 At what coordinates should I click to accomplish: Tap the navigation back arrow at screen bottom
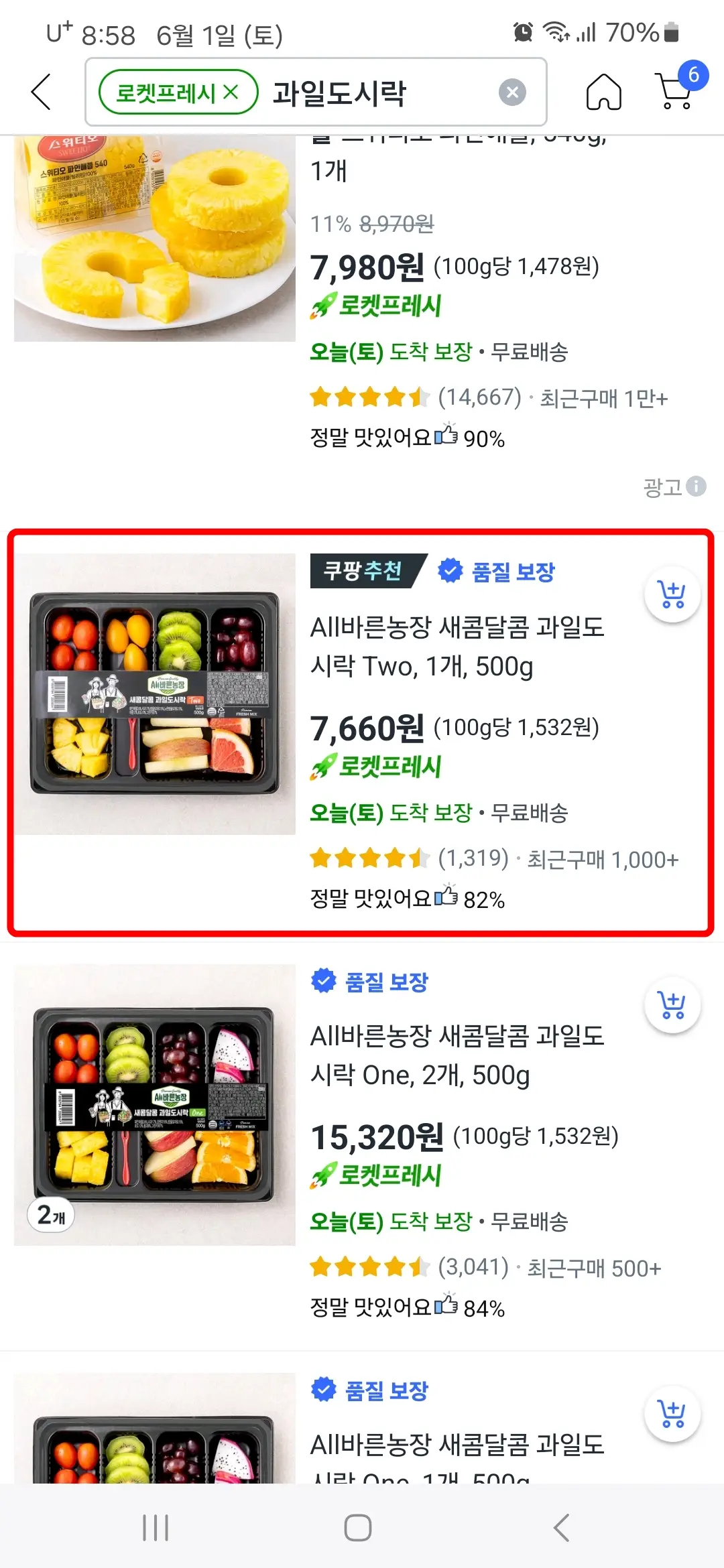562,1528
